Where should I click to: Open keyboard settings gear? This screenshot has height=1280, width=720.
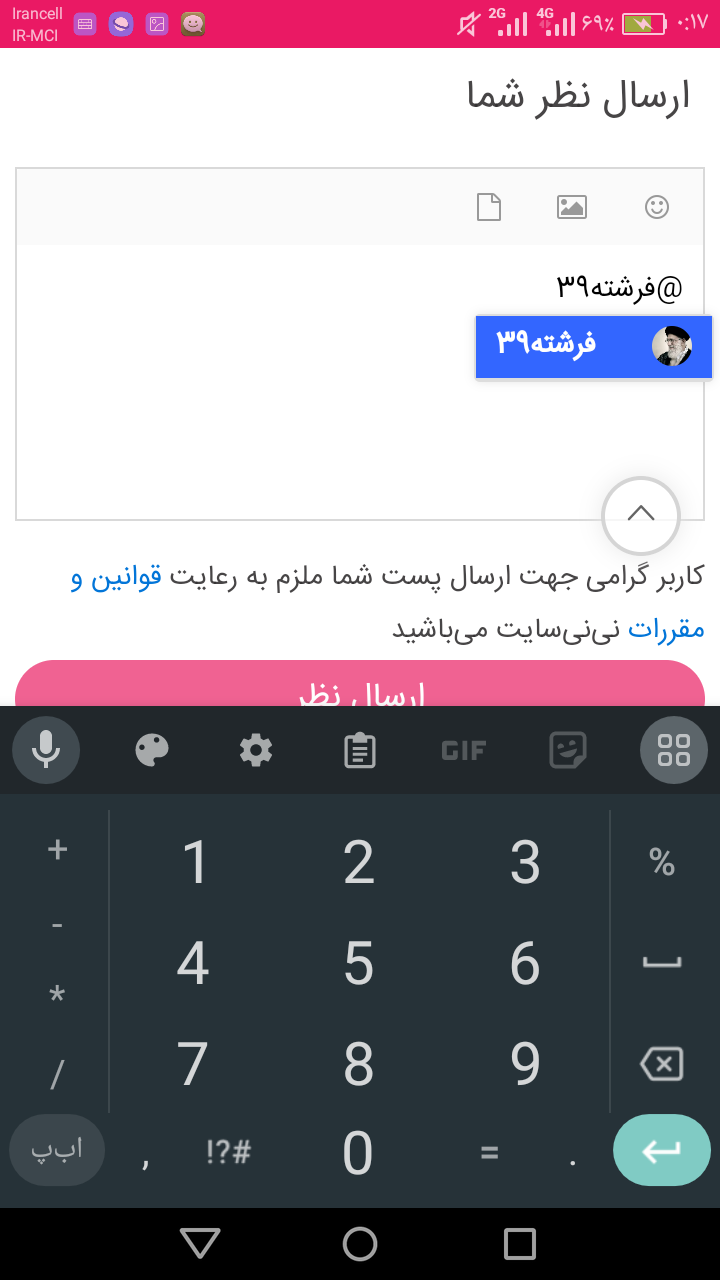pyautogui.click(x=256, y=750)
